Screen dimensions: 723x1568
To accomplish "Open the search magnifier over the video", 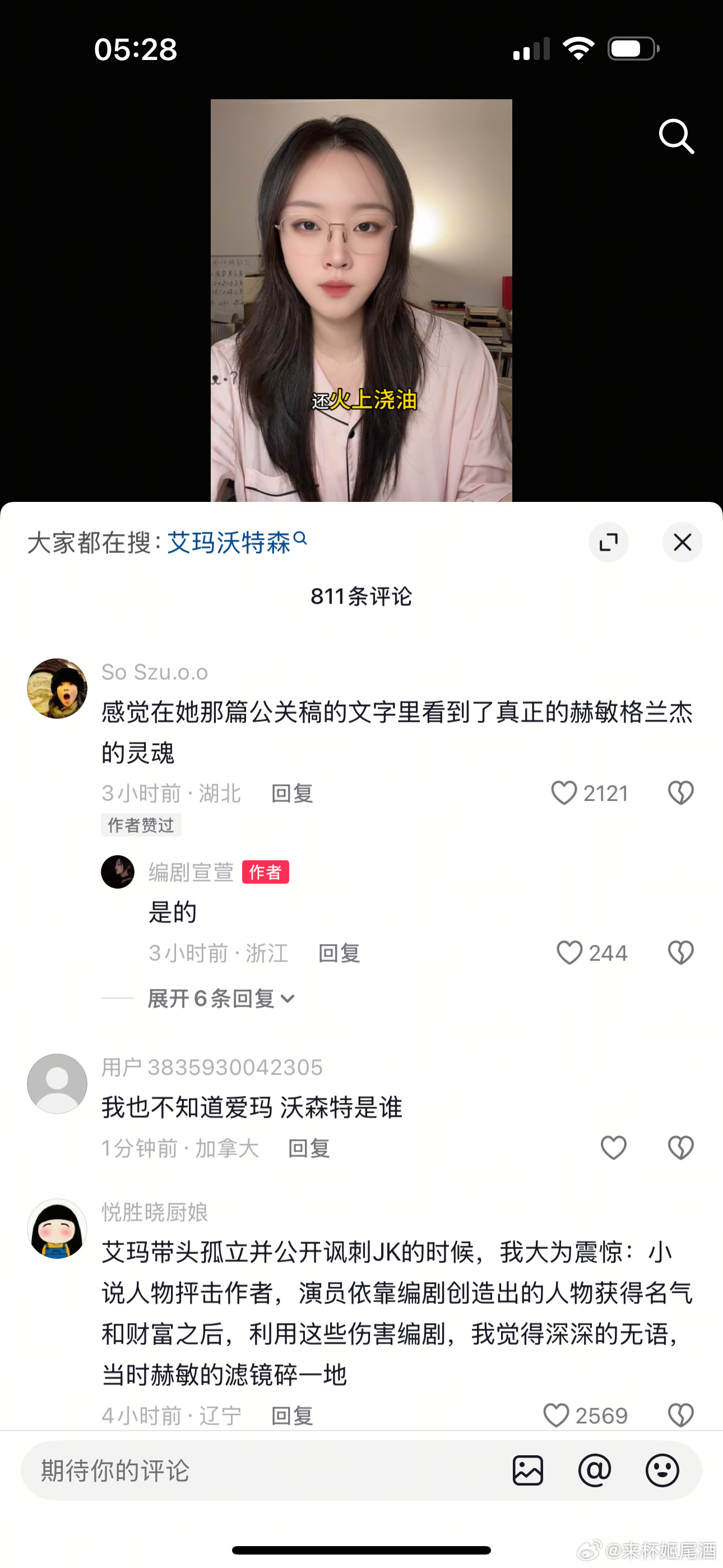I will point(676,136).
